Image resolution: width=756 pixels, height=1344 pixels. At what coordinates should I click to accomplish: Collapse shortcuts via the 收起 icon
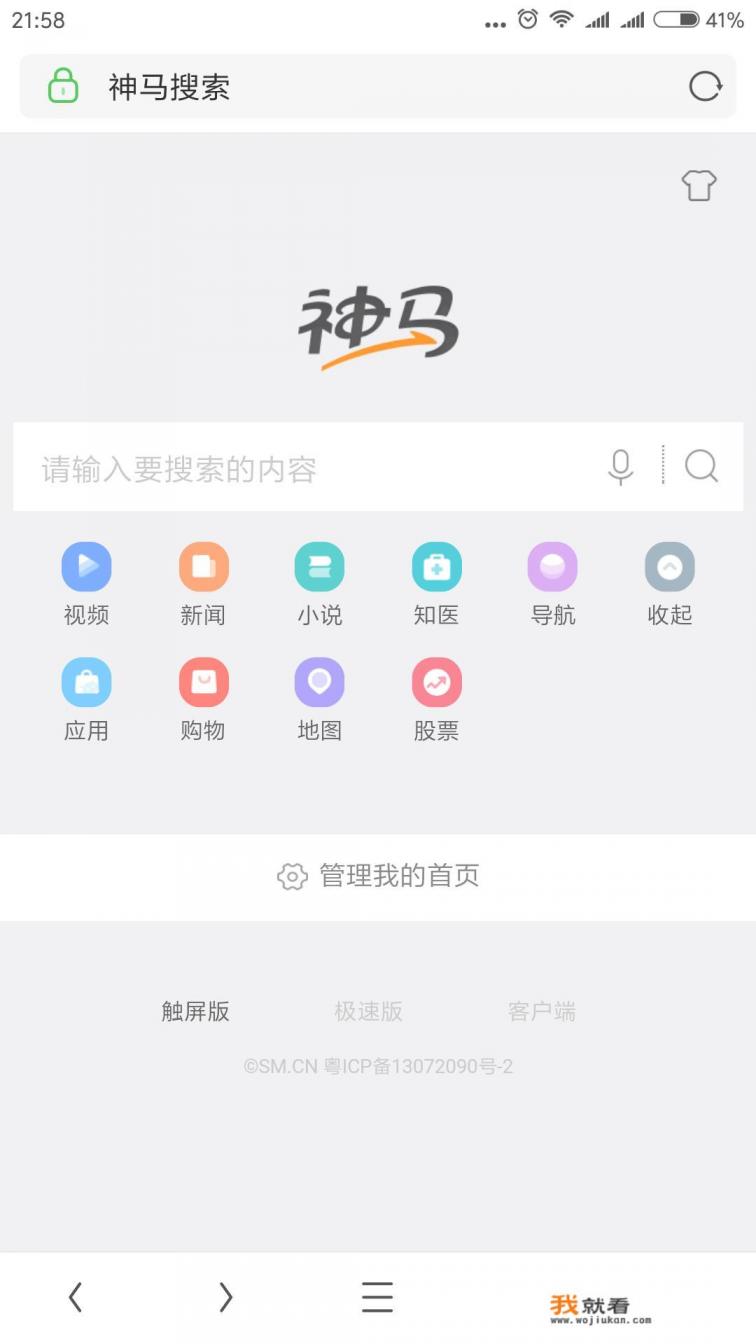[669, 566]
